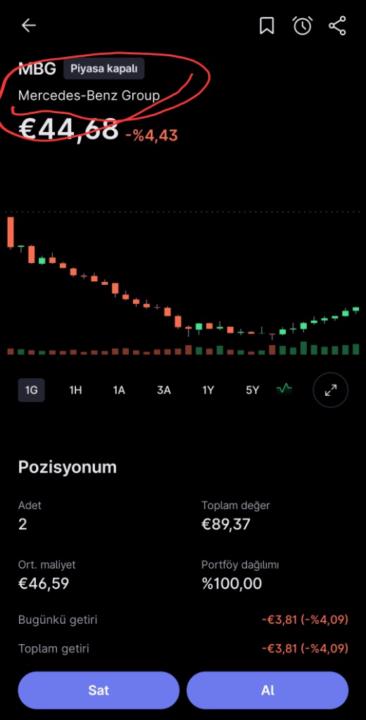366x720 pixels.
Task: Expand the chart to full screen
Action: point(331,390)
